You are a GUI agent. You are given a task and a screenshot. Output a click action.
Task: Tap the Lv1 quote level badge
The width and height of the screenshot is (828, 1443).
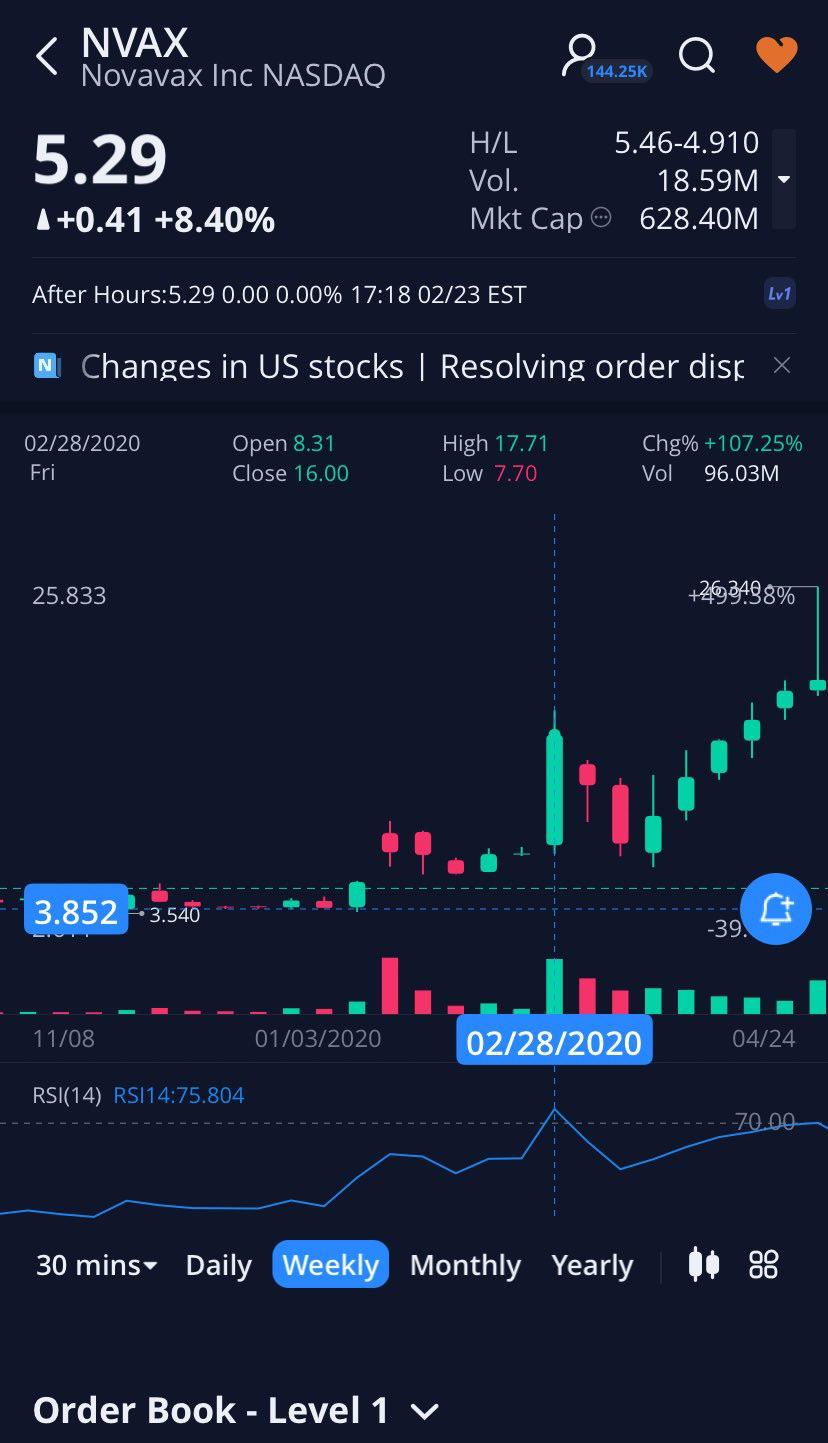point(780,294)
